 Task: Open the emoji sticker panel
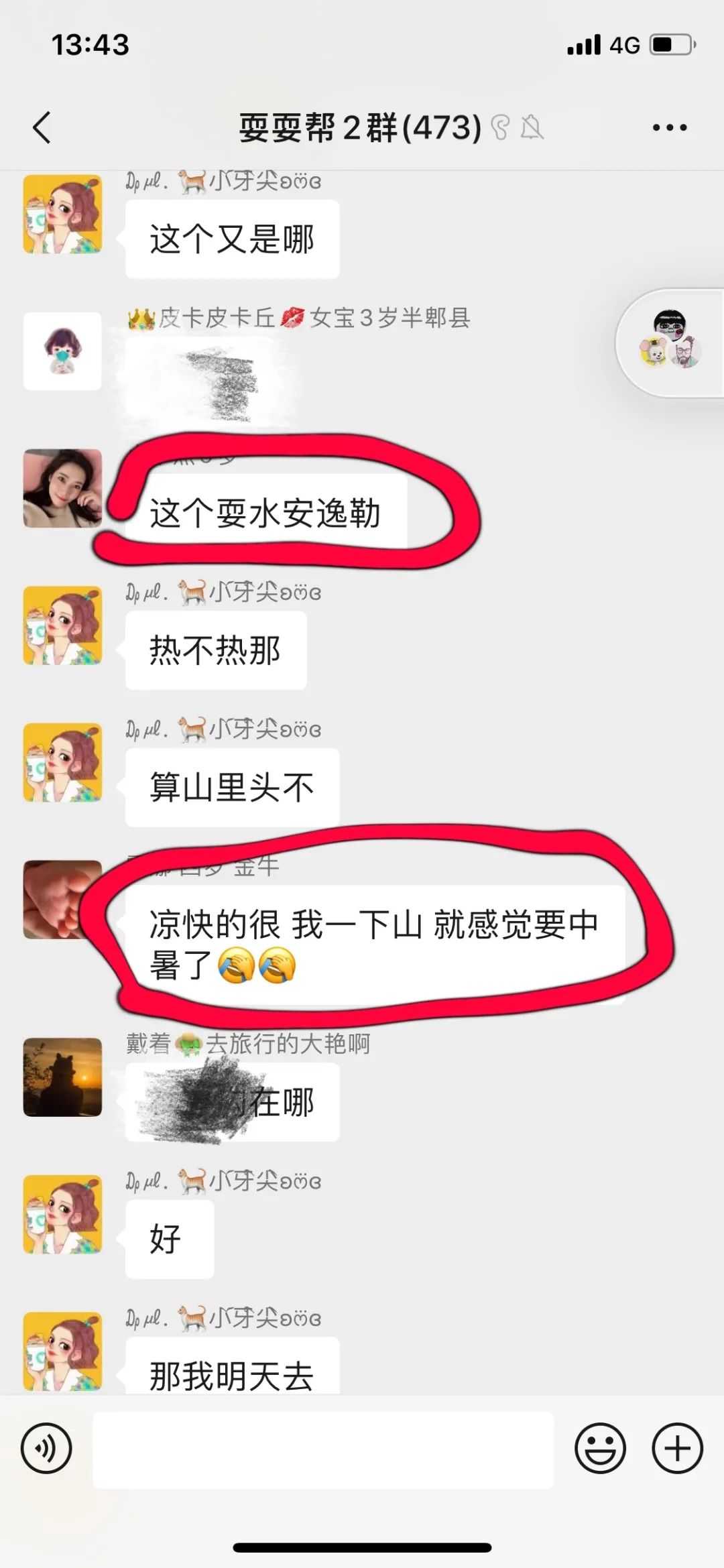600,1449
